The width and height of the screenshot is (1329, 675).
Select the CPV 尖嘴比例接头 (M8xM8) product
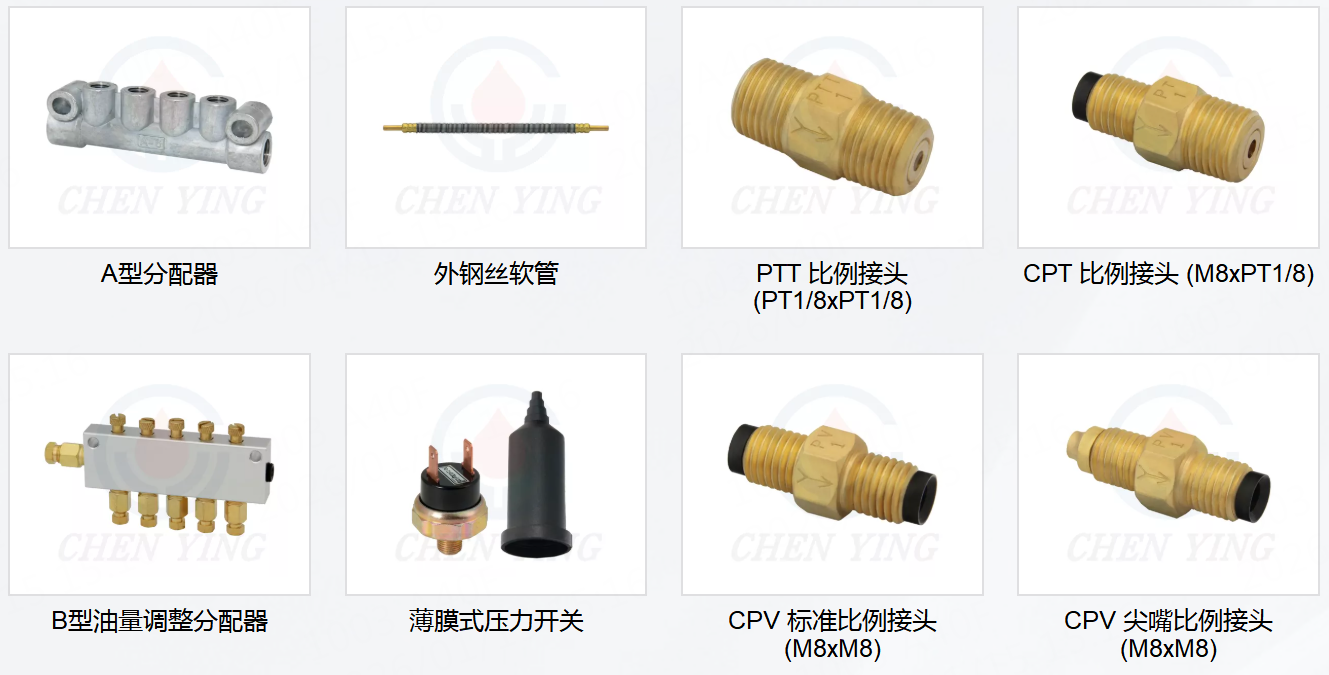(x=1168, y=475)
